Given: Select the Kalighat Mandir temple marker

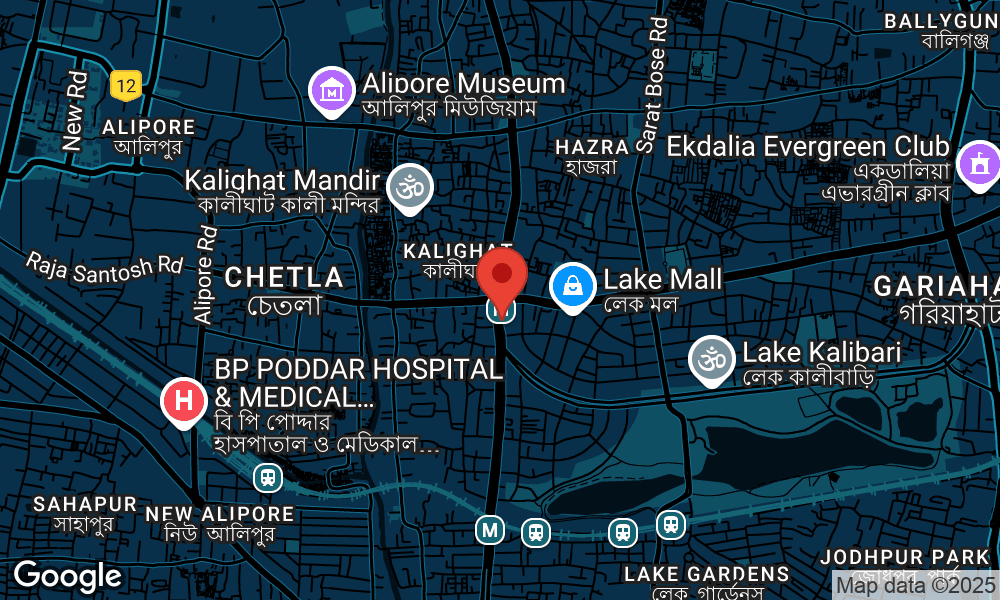Looking at the screenshot, I should [409, 187].
